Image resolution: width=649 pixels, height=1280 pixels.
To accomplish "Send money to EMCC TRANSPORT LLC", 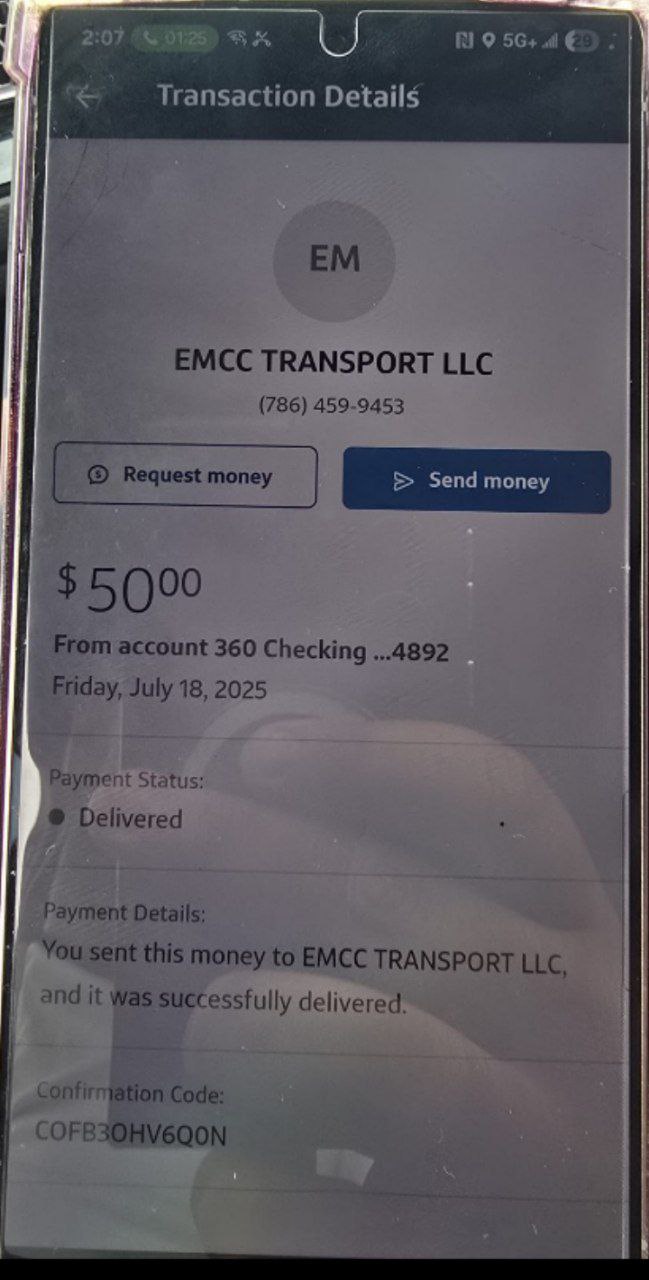I will pyautogui.click(x=476, y=481).
